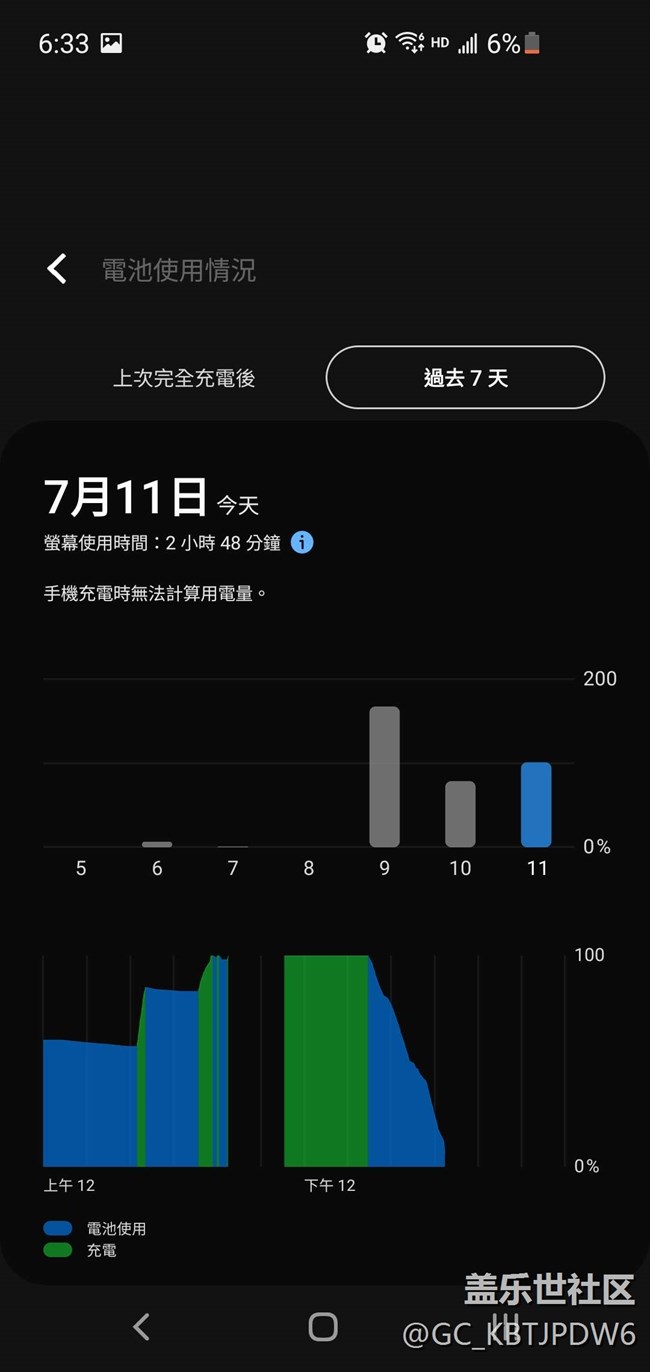Select day 9 bar in the chart
650x1372 pixels.
[384, 777]
